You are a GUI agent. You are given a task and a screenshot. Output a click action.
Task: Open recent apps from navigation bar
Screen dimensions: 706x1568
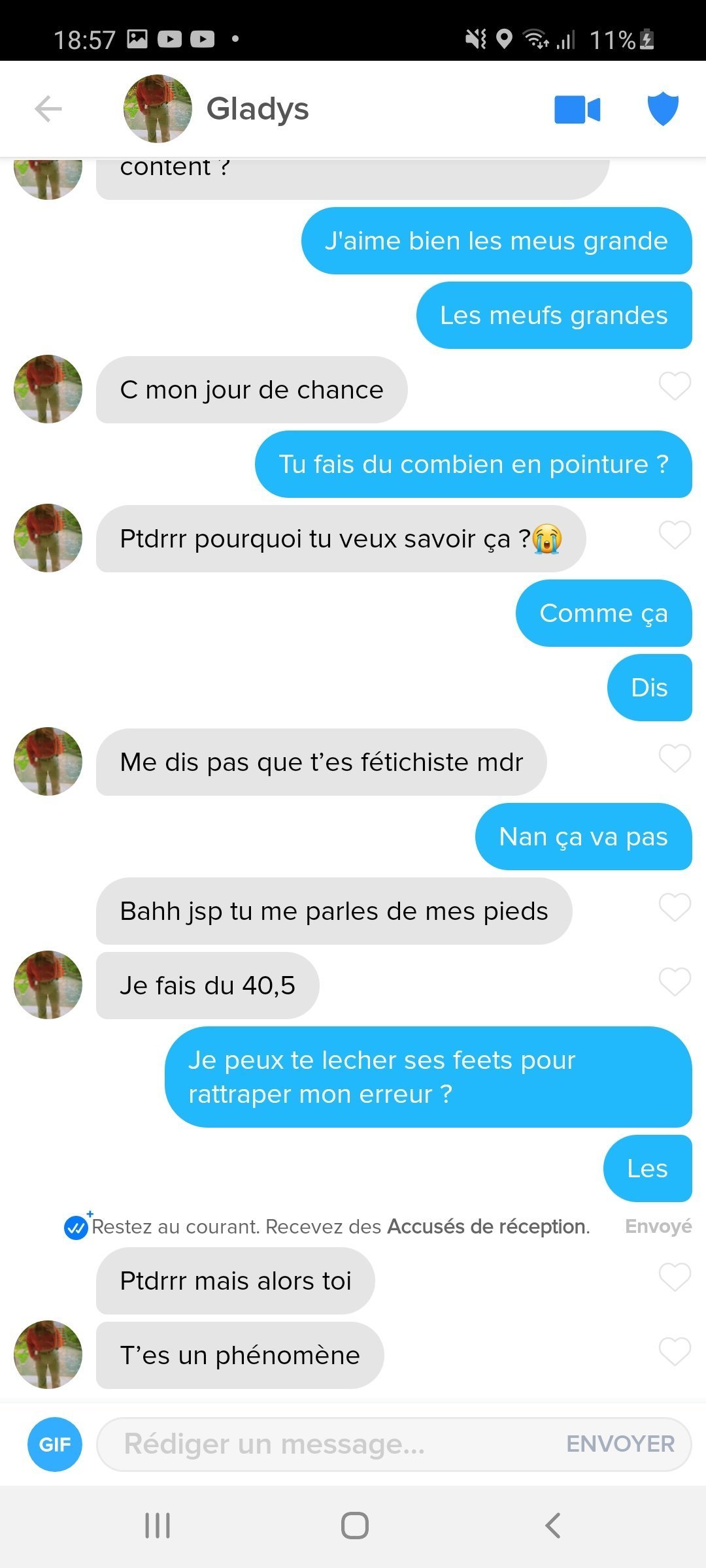158,1526
